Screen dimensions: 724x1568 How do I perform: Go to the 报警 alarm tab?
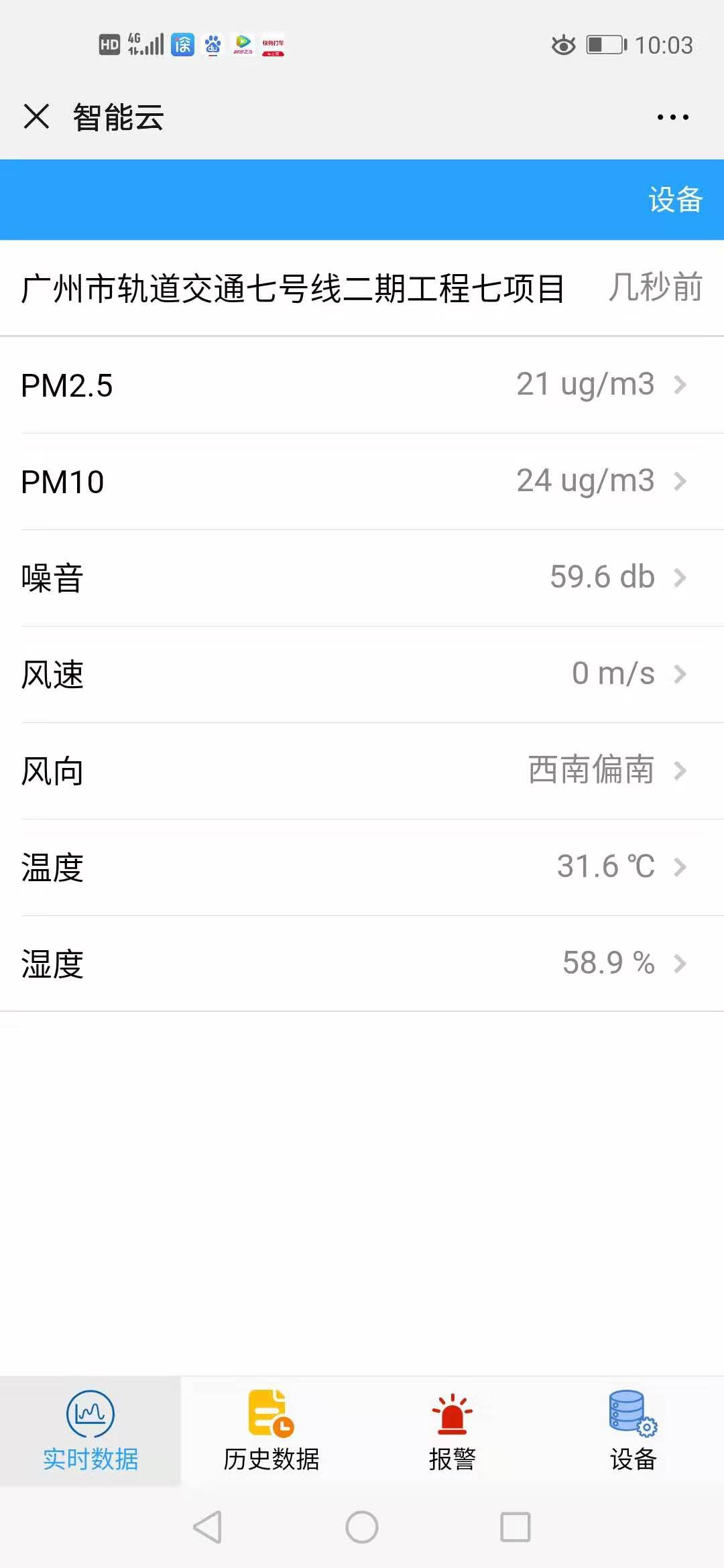tap(452, 1431)
